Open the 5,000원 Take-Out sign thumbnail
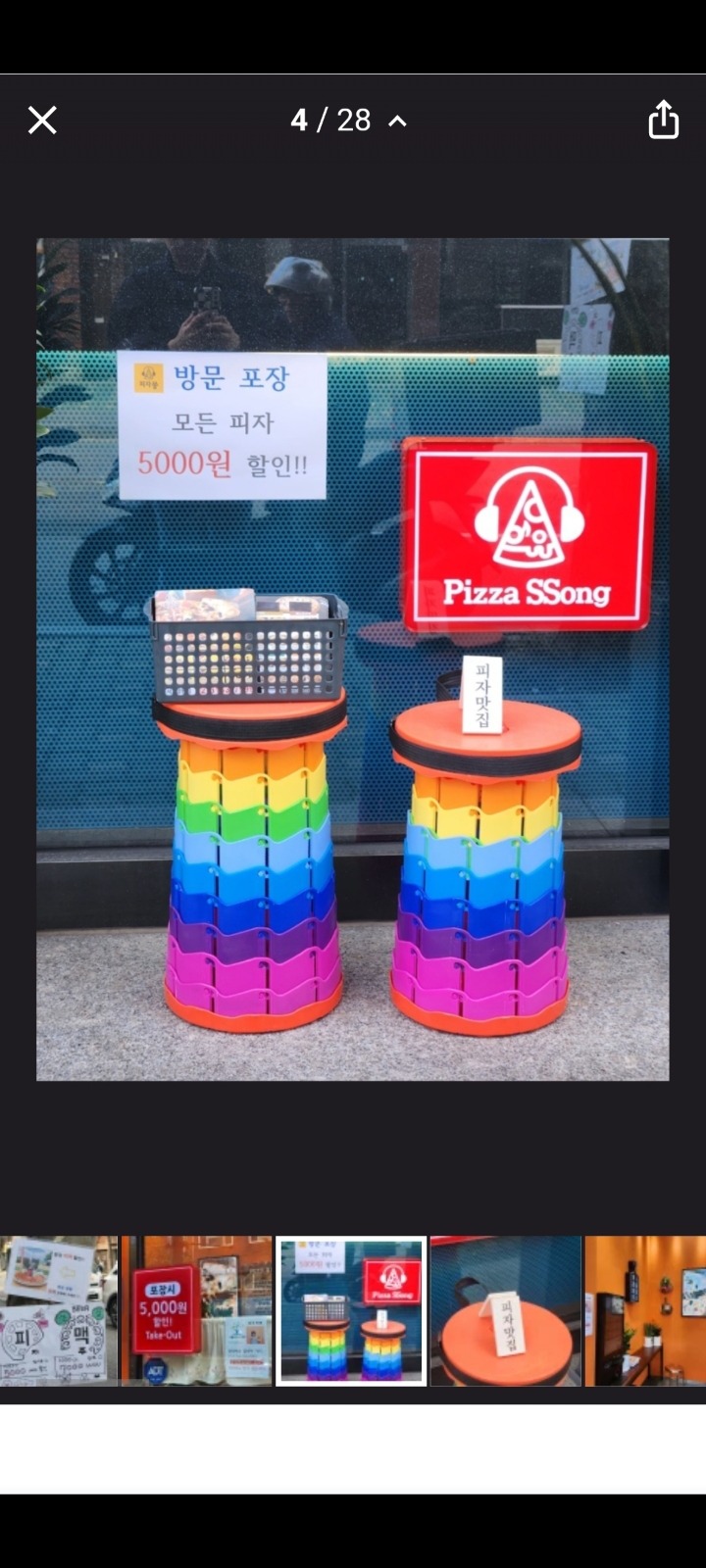This screenshot has width=706, height=1568. [x=197, y=1310]
